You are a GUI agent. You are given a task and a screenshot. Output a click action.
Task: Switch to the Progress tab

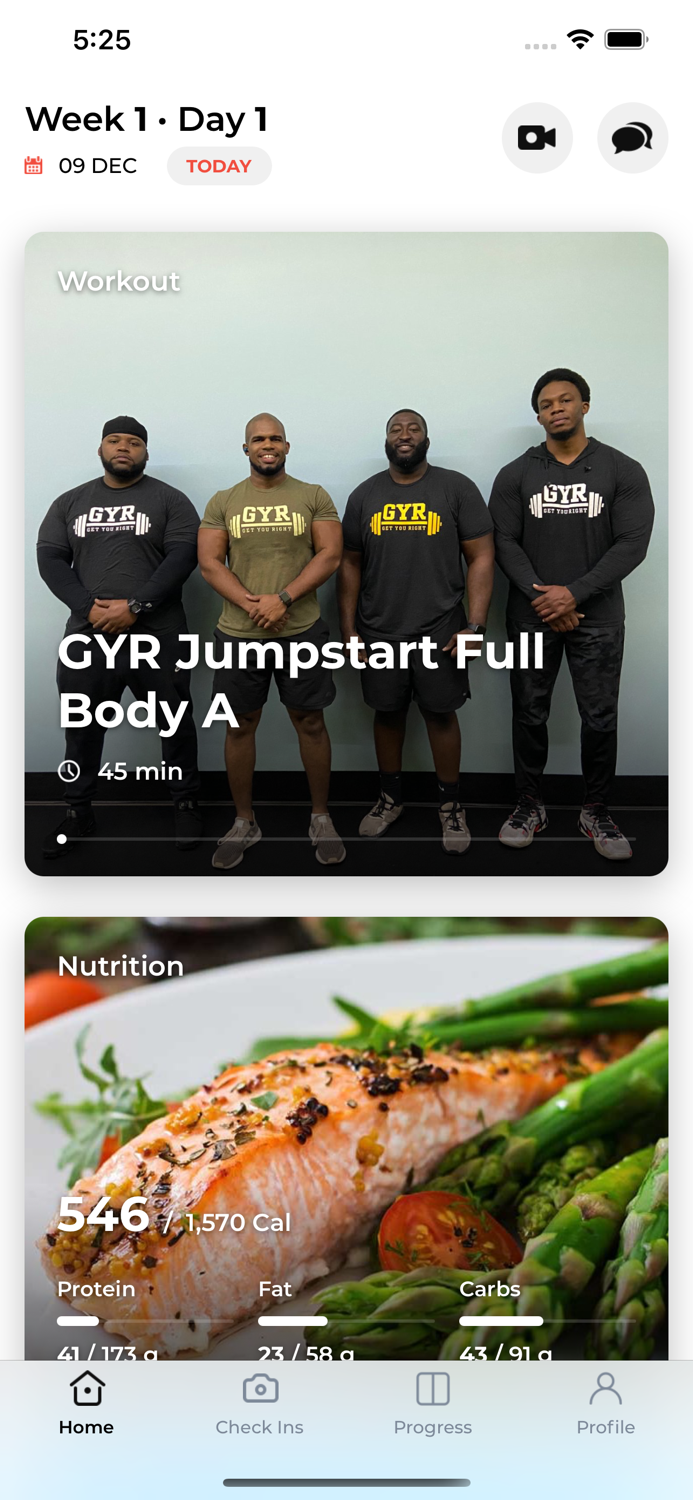pyautogui.click(x=433, y=1404)
